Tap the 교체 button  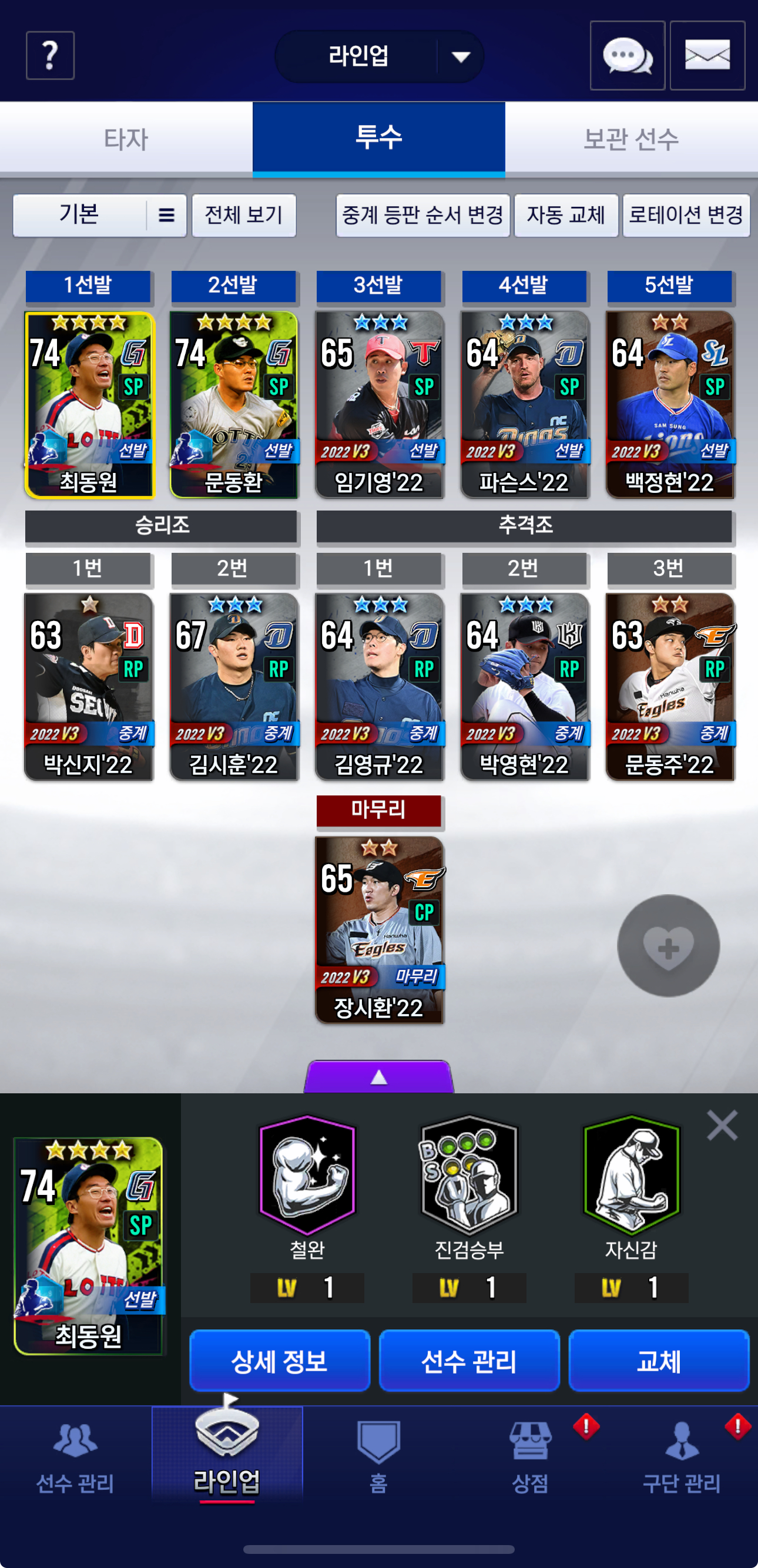tap(659, 1361)
